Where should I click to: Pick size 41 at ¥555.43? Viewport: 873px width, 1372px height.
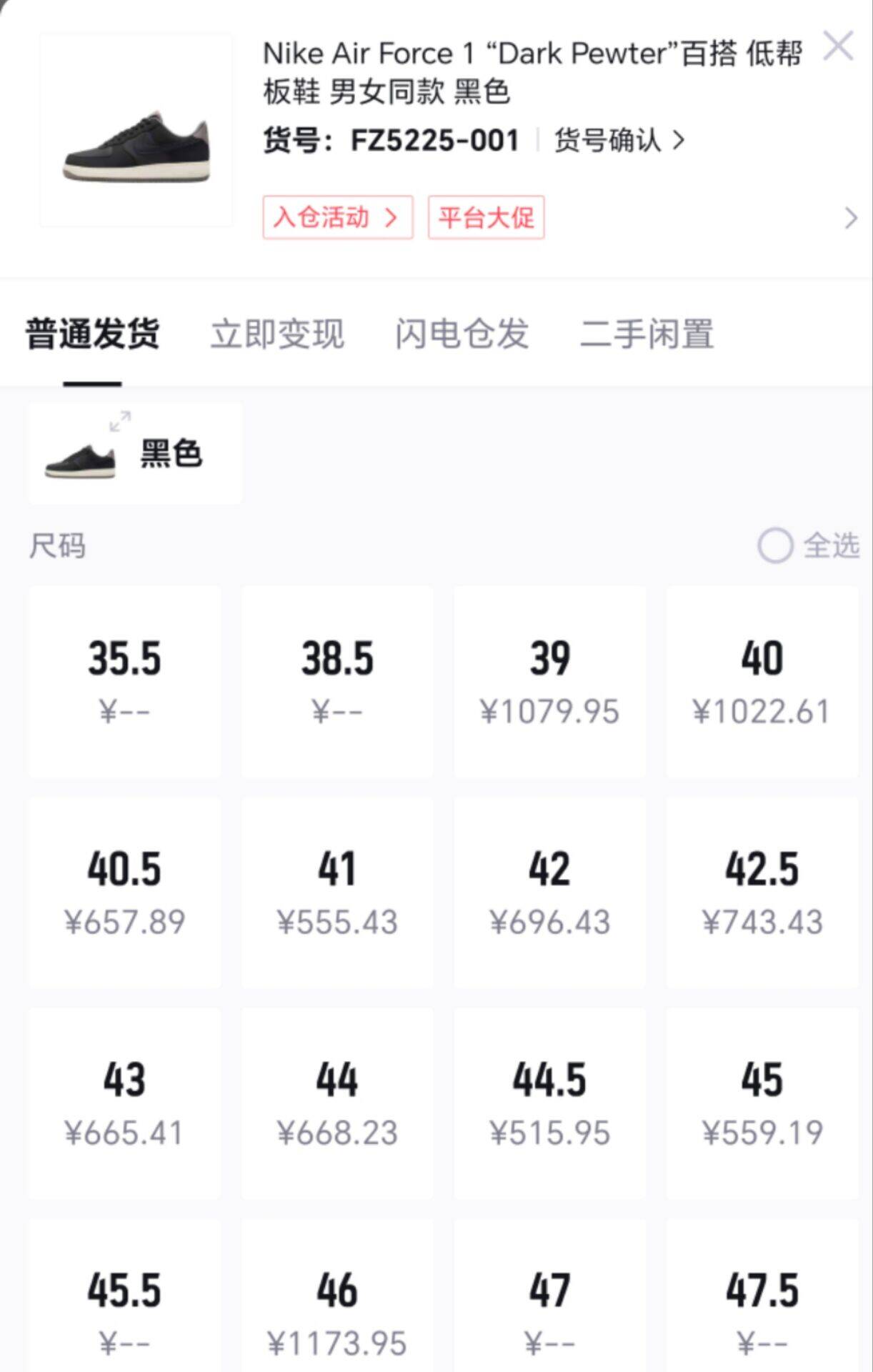pos(337,893)
